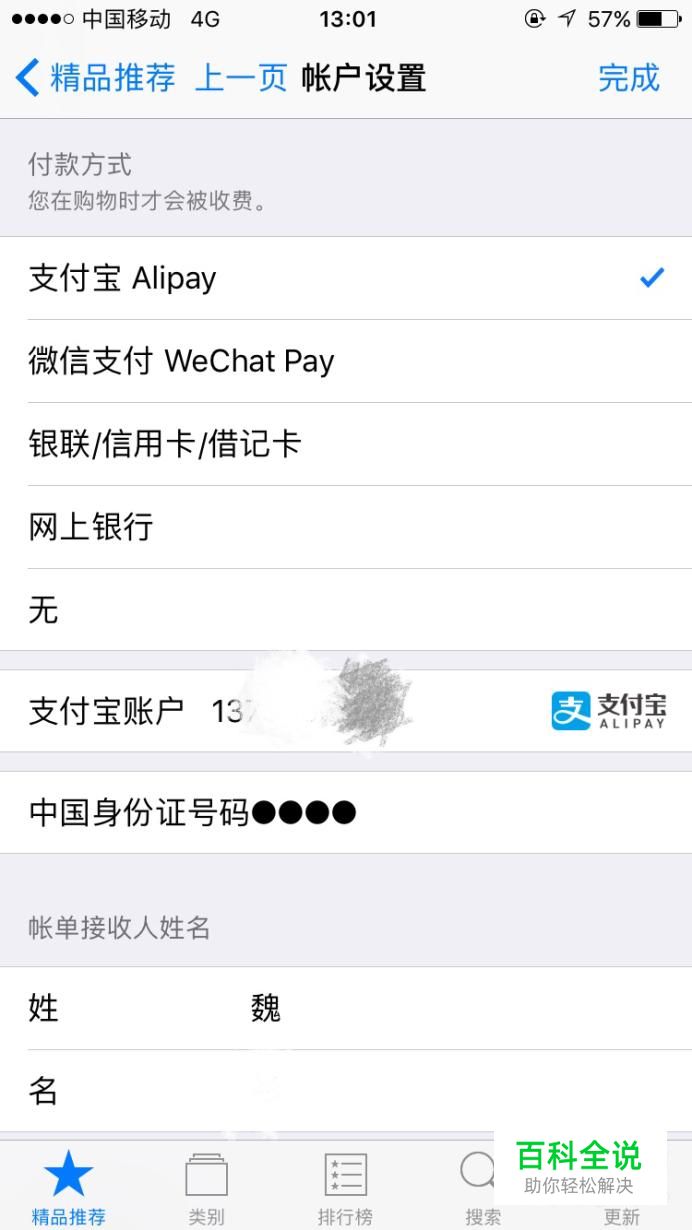This screenshot has height=1230, width=692.
Task: Edit the 名 given name field
Action: pos(400,1091)
